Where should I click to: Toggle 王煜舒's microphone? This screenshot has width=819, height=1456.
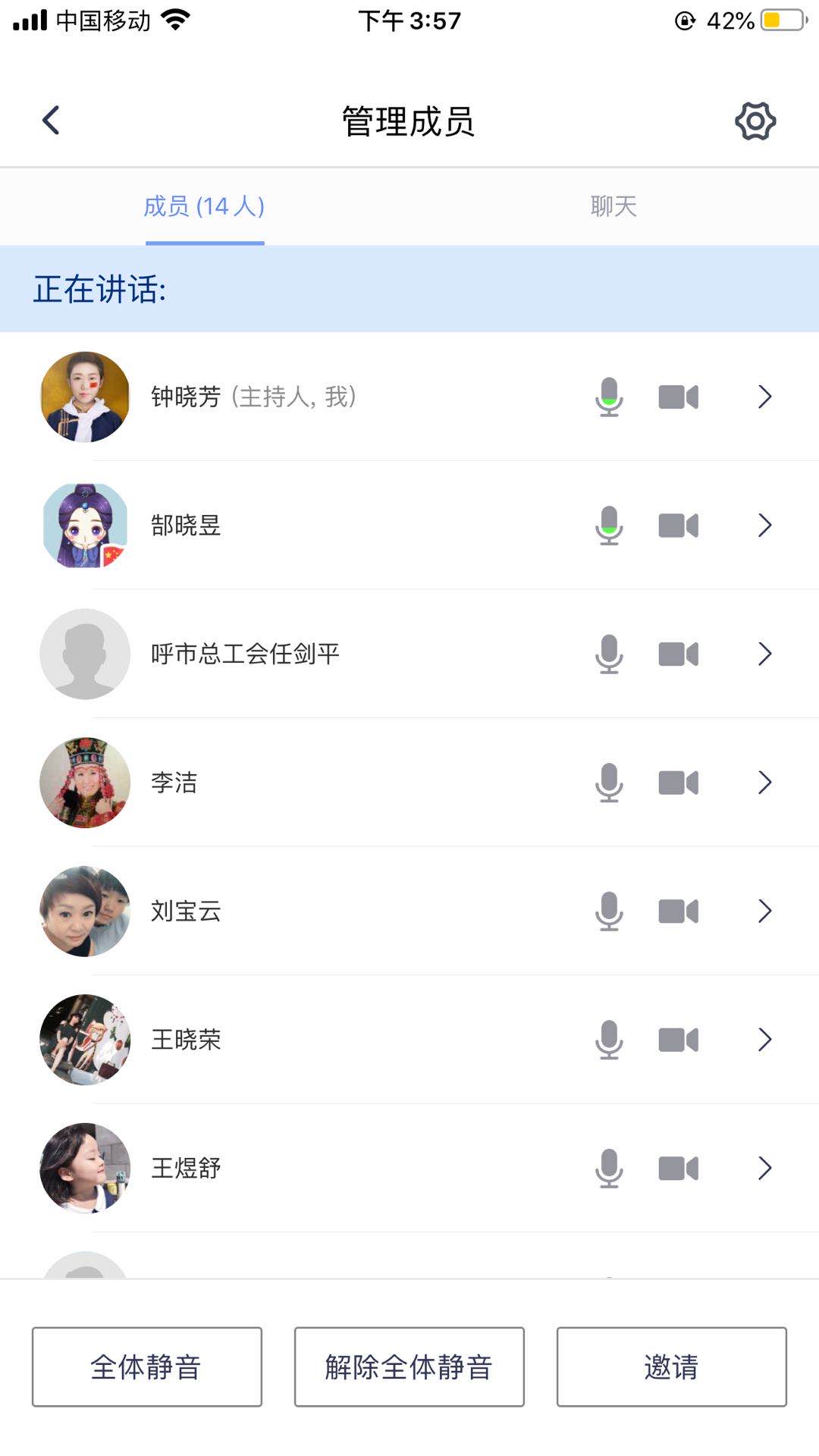609,1168
